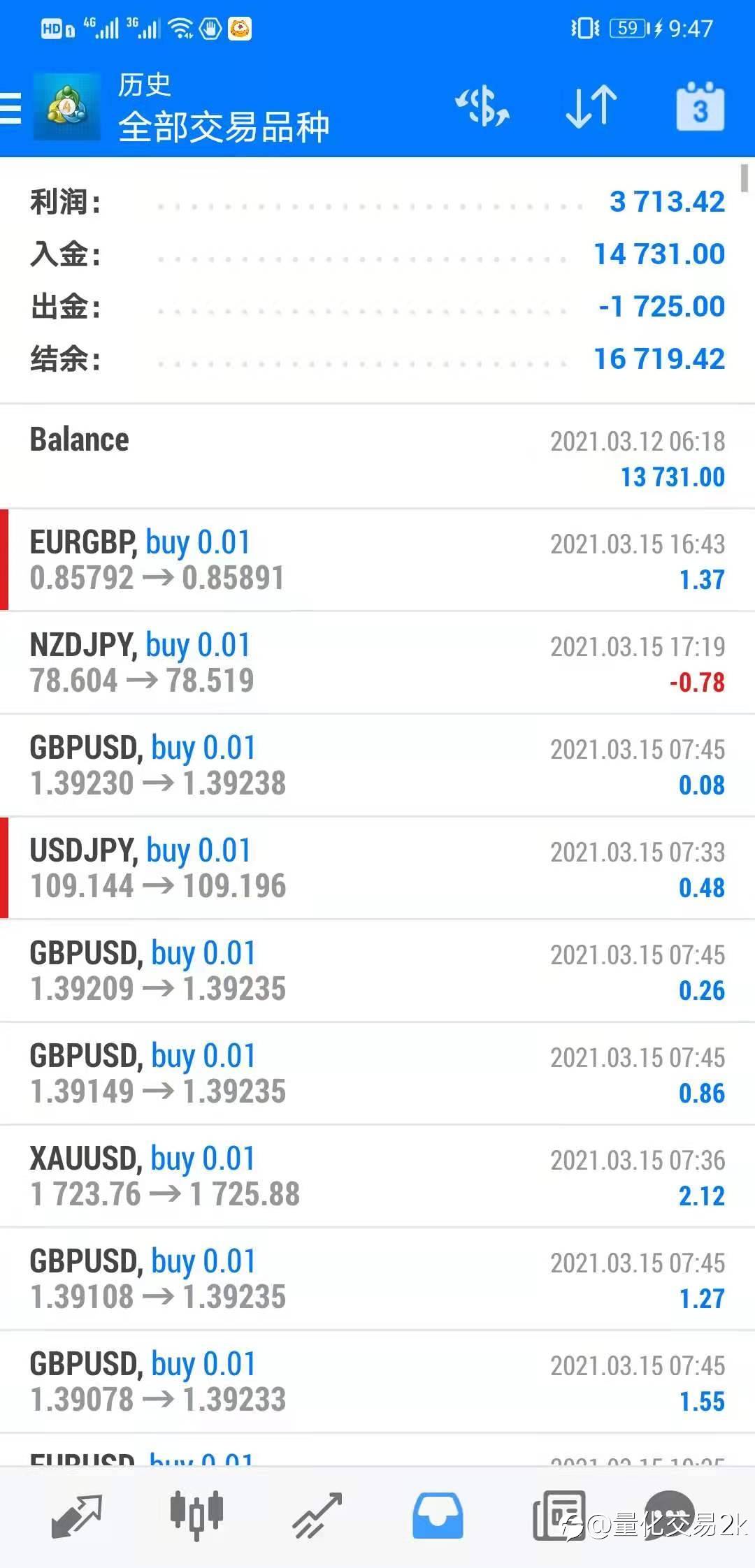This screenshot has height=1568, width=755.
Task: Open the calendar period selector
Action: 700,107
